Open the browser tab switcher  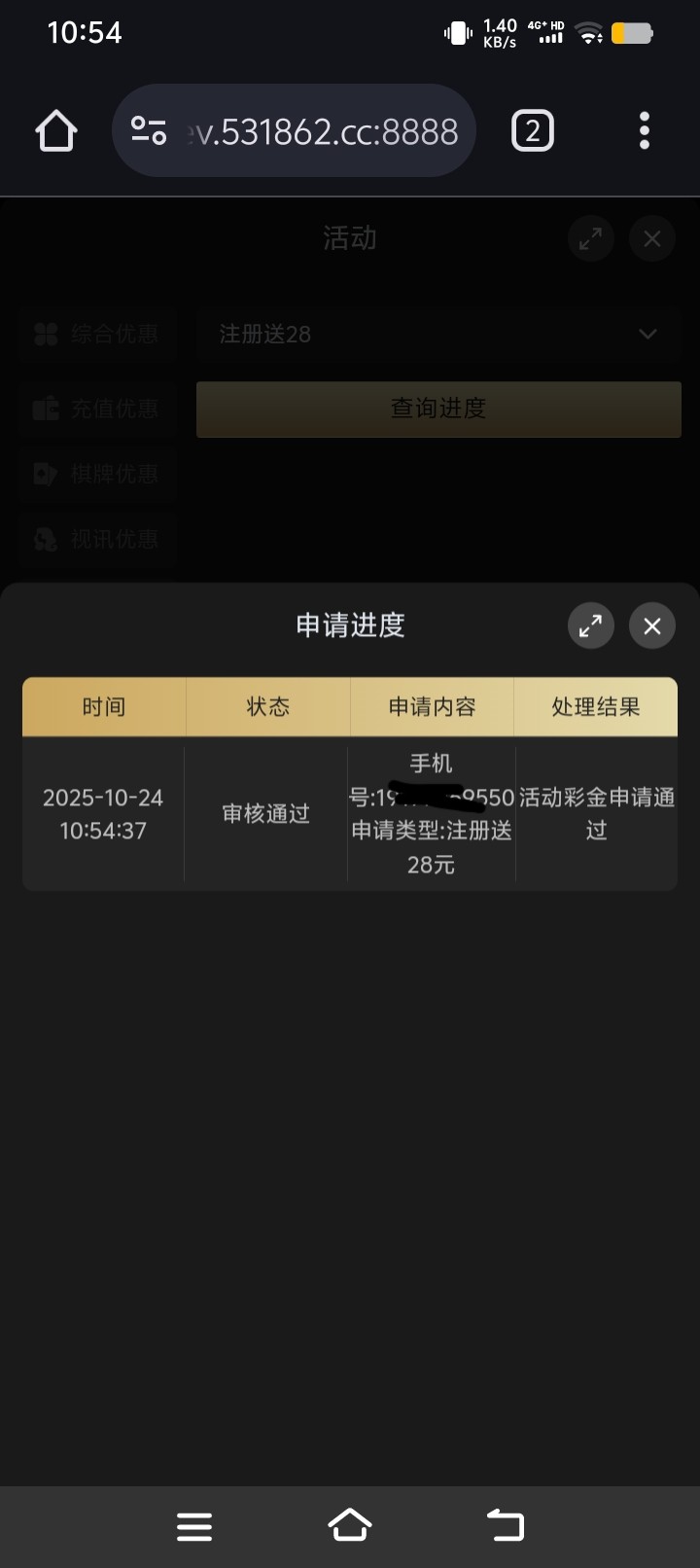[x=532, y=131]
